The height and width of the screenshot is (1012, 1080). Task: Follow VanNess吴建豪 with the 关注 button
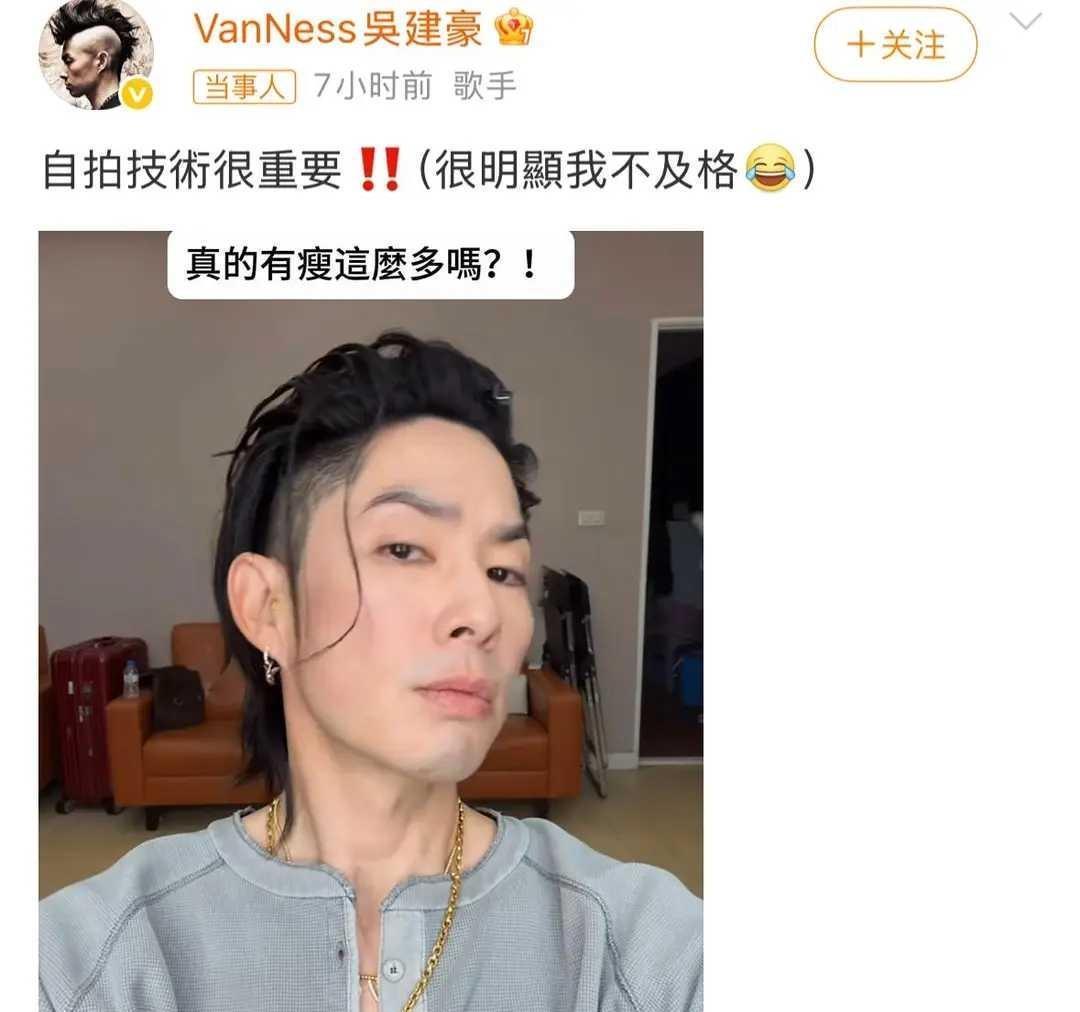pos(895,45)
